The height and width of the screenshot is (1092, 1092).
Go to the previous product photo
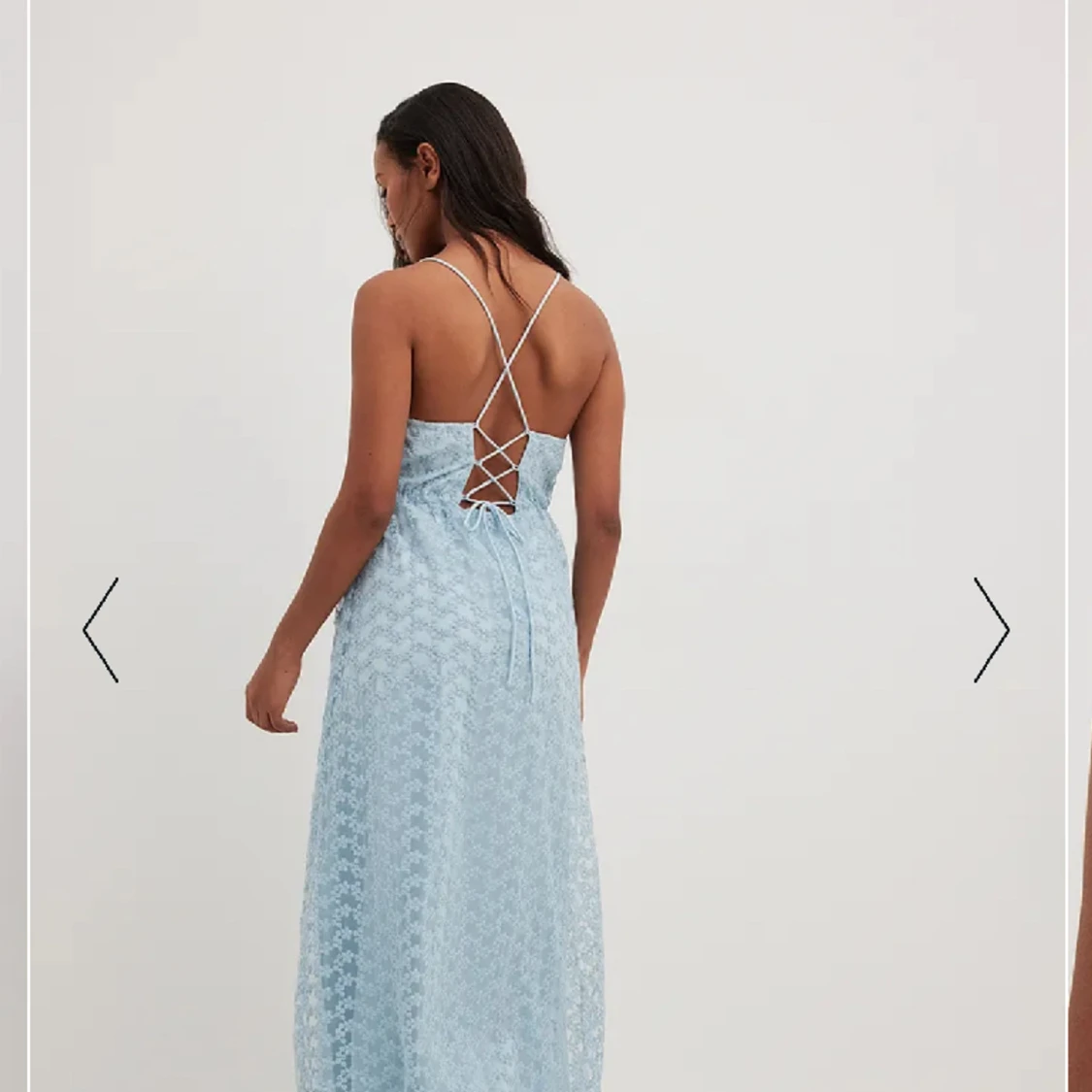tap(101, 630)
